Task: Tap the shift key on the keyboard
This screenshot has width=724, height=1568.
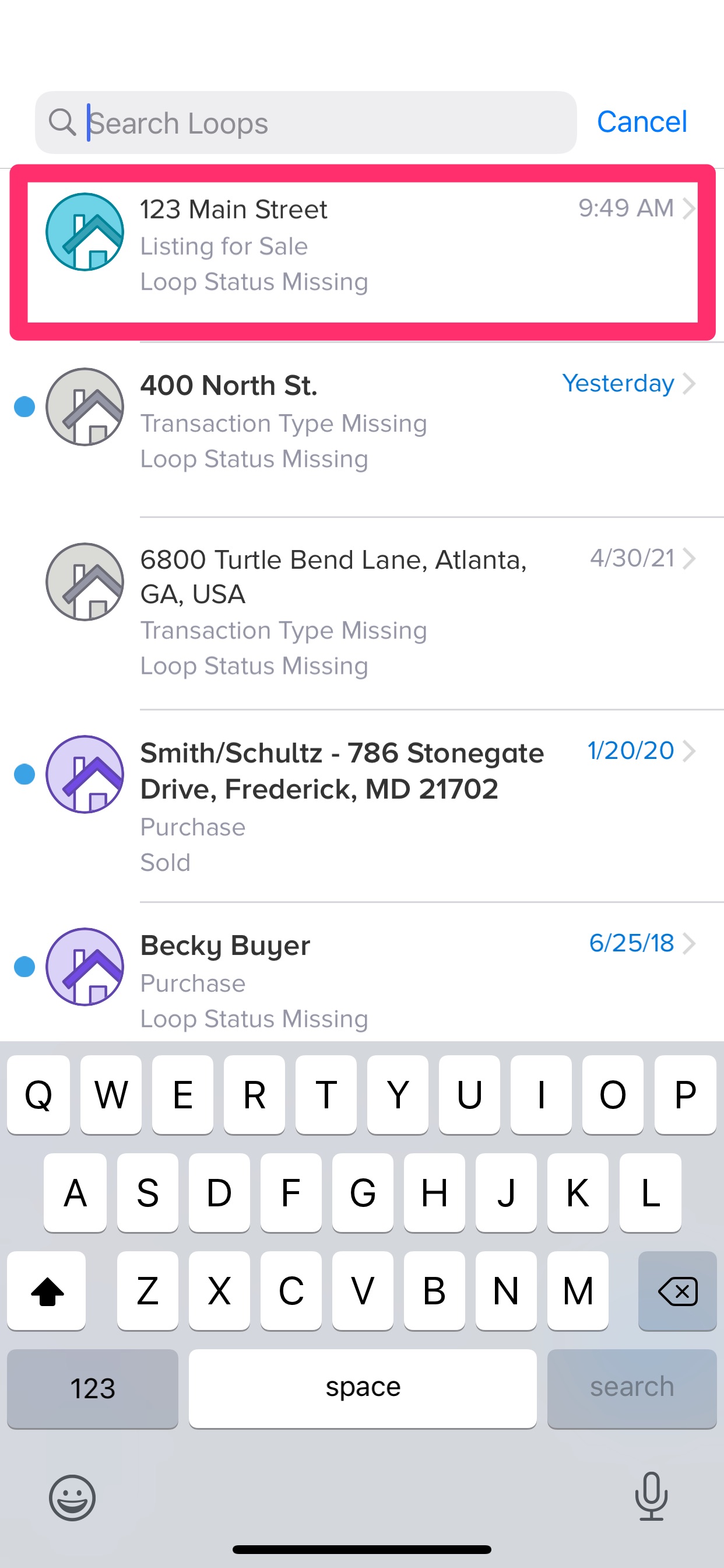Action: coord(46,1291)
